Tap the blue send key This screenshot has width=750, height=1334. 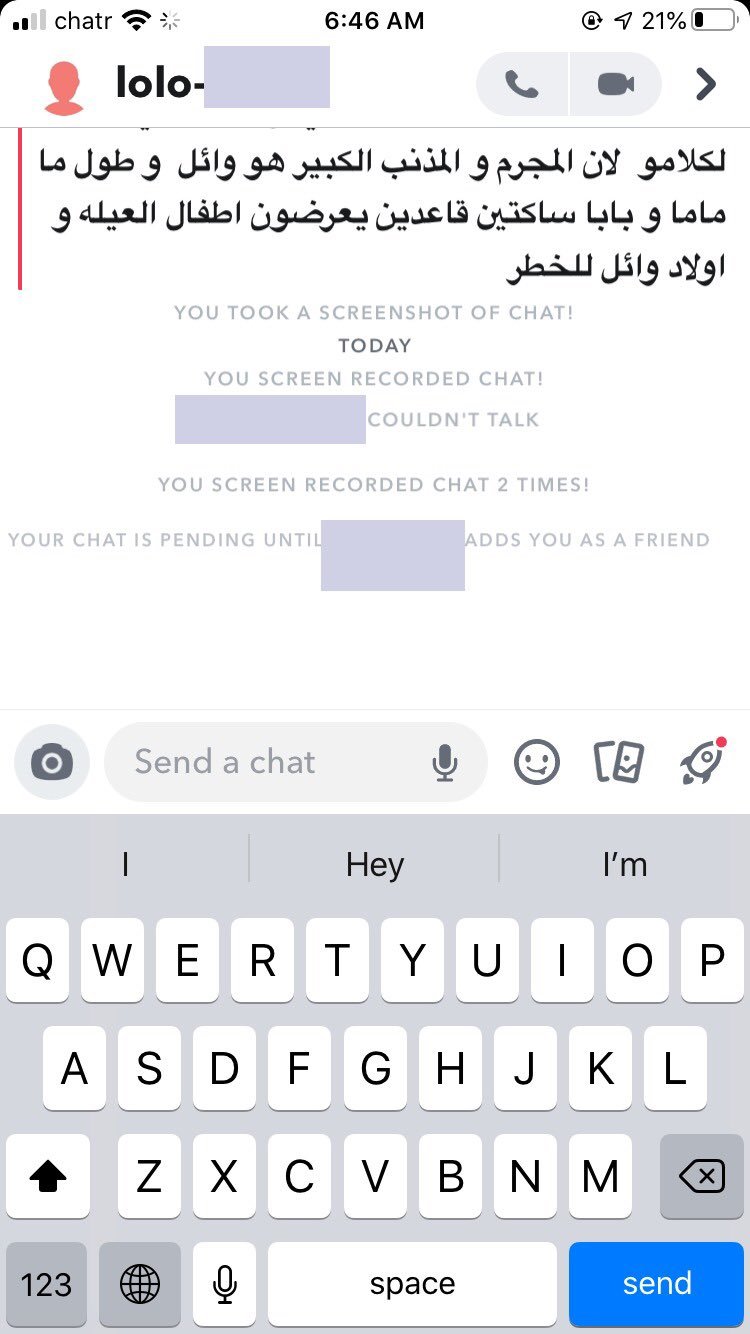[x=657, y=1283]
